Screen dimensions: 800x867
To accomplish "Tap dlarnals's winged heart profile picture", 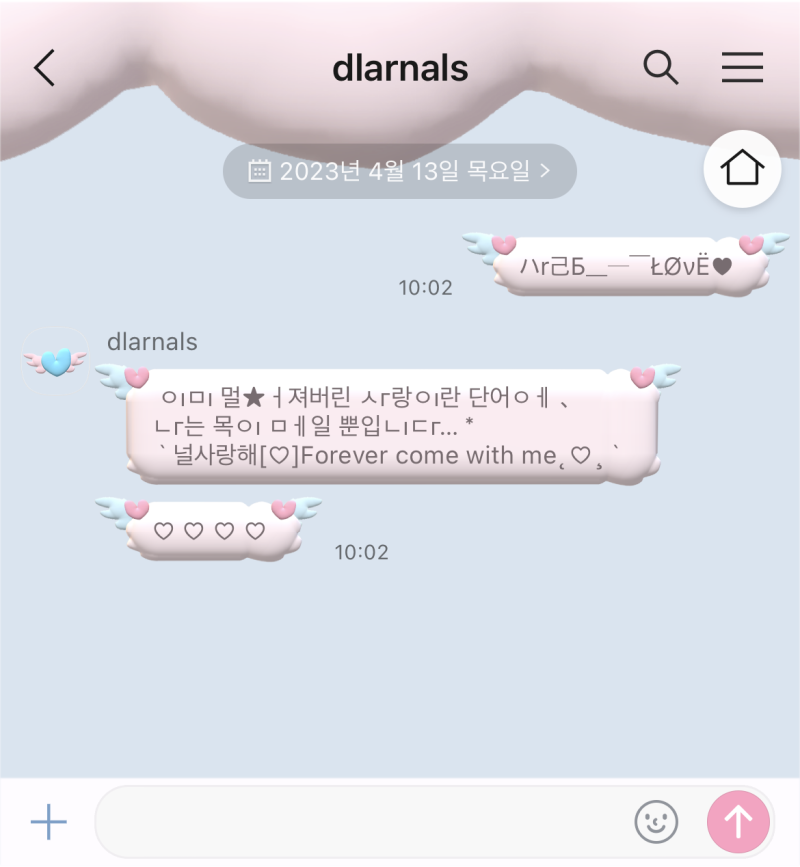I will pos(55,358).
